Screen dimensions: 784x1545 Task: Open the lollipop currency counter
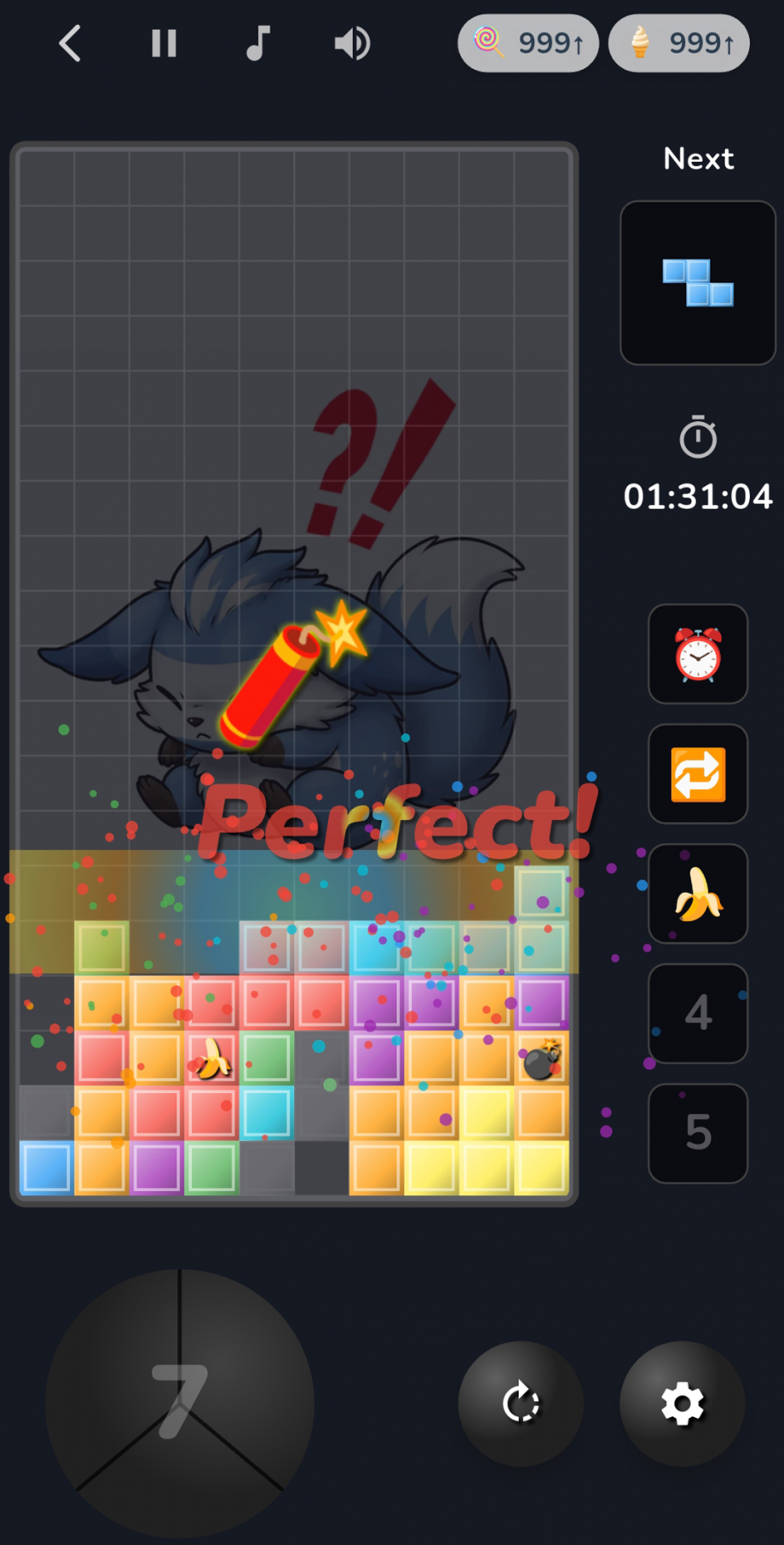tap(528, 43)
